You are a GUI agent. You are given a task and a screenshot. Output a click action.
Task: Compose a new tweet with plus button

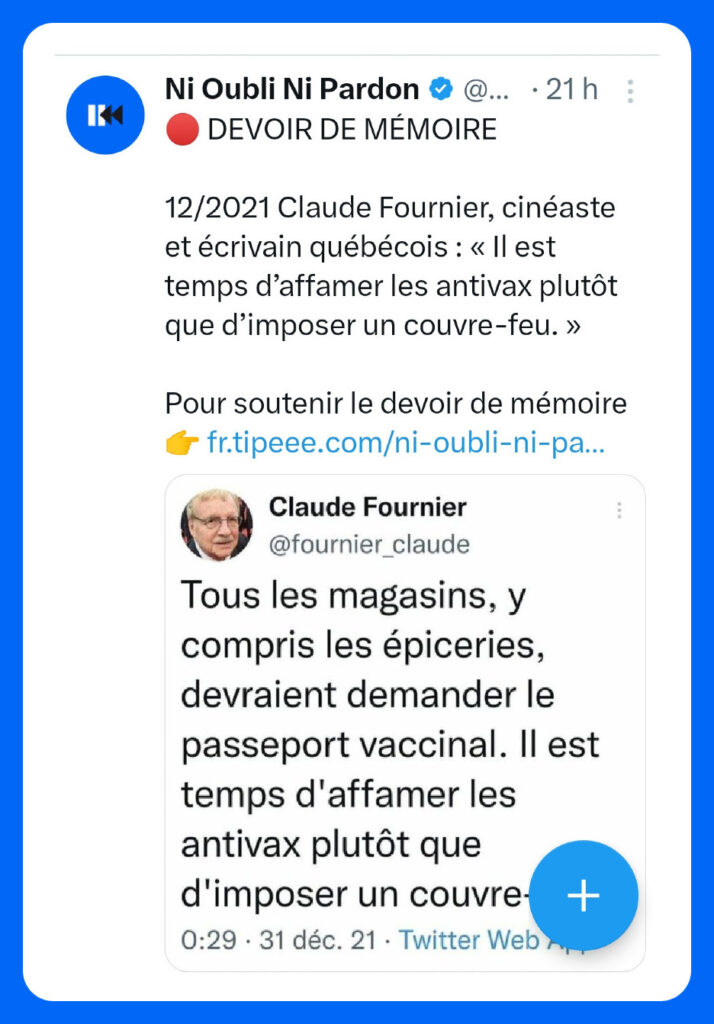(583, 896)
